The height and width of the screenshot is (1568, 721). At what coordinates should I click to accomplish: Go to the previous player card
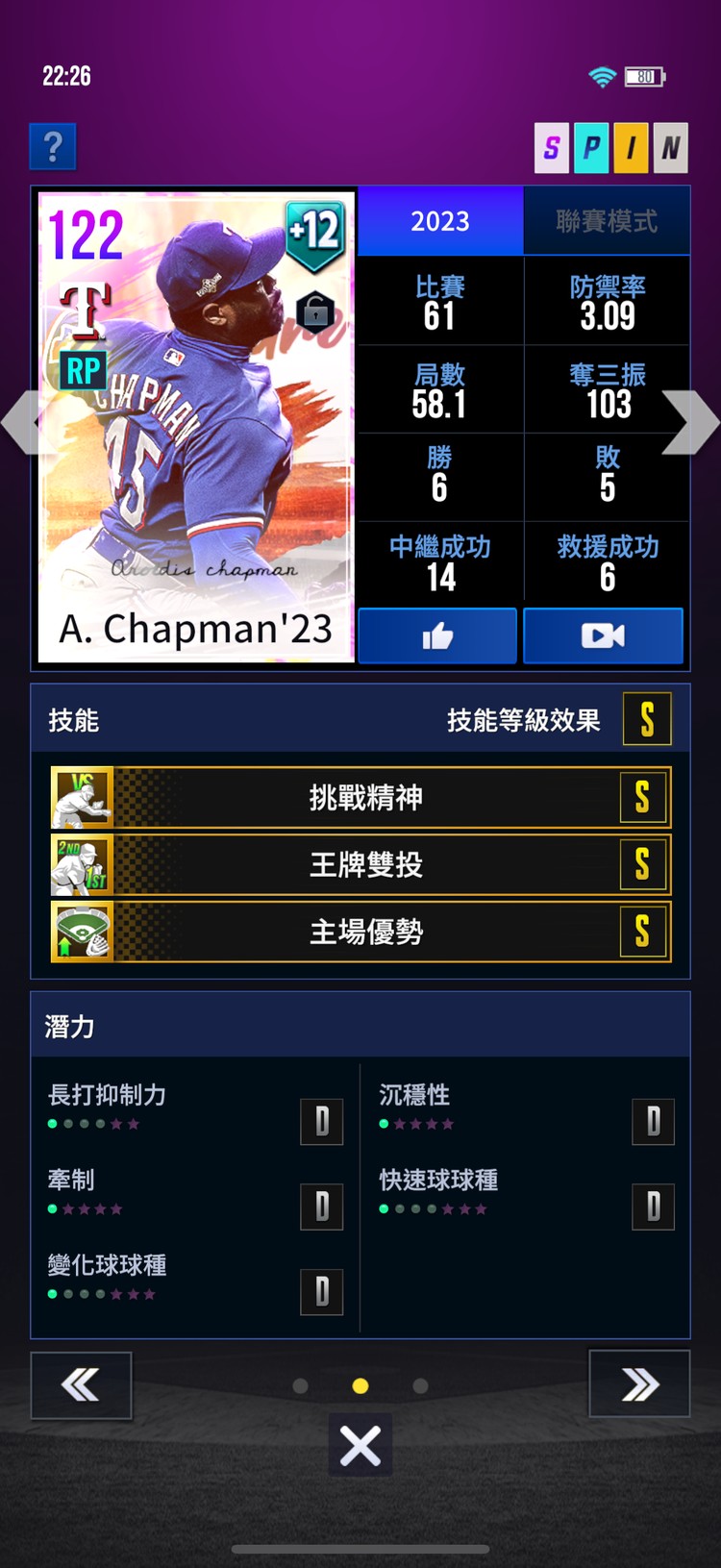click(x=21, y=422)
